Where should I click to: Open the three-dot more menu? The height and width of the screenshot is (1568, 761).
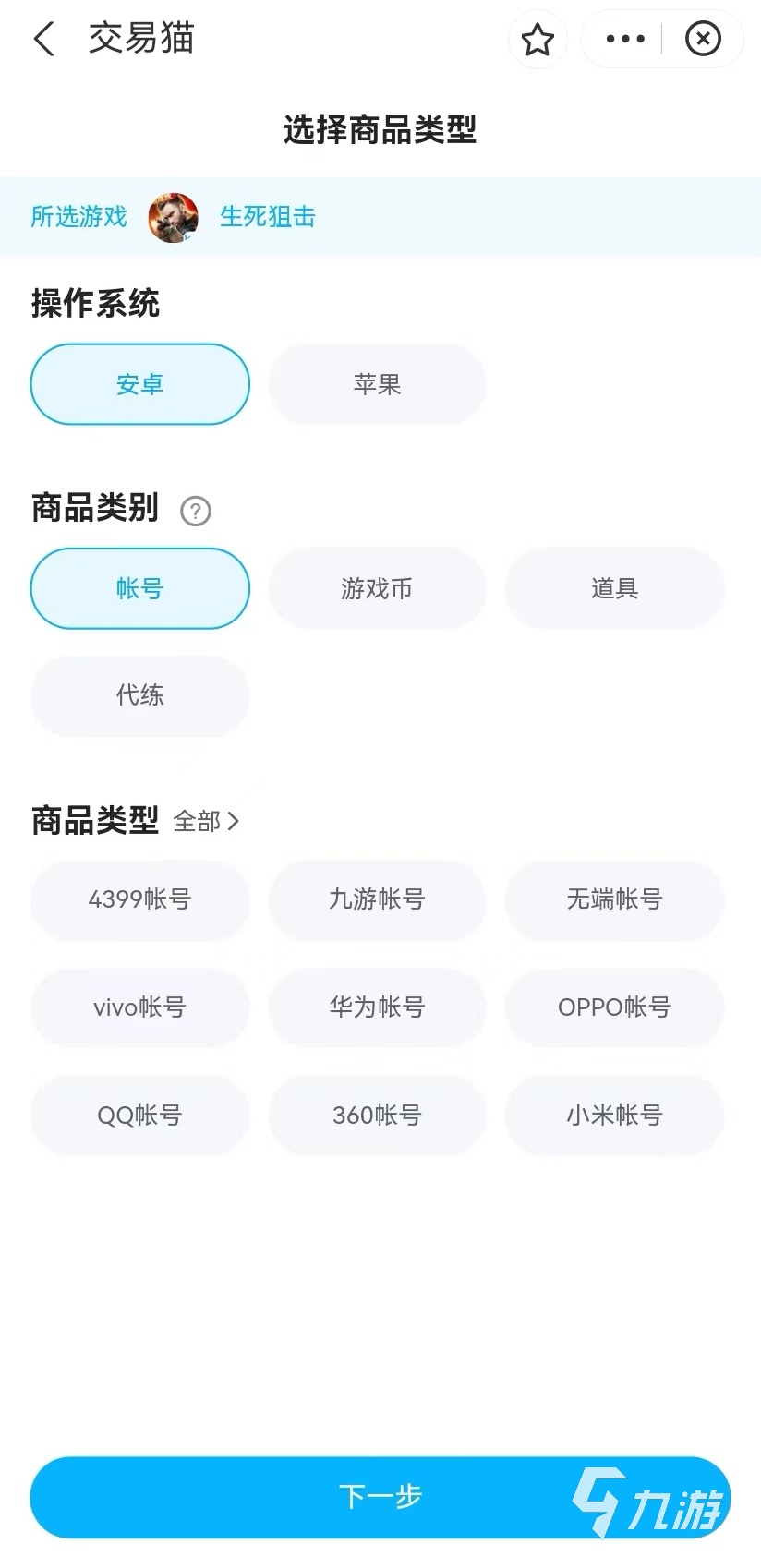coord(625,39)
